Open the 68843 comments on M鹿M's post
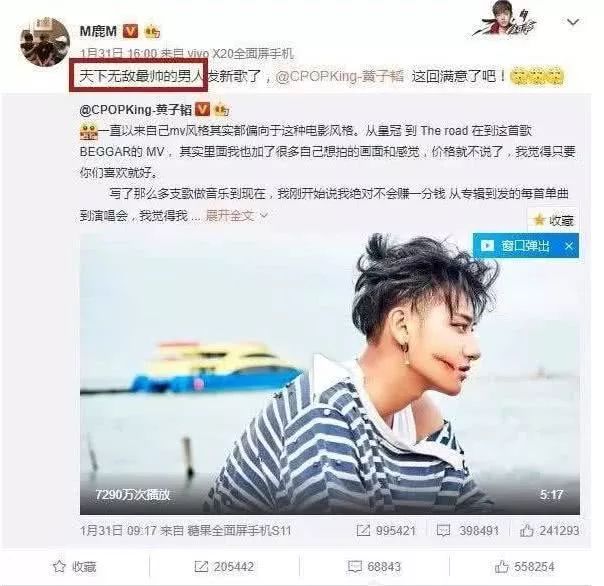The height and width of the screenshot is (586, 604). 374,567
